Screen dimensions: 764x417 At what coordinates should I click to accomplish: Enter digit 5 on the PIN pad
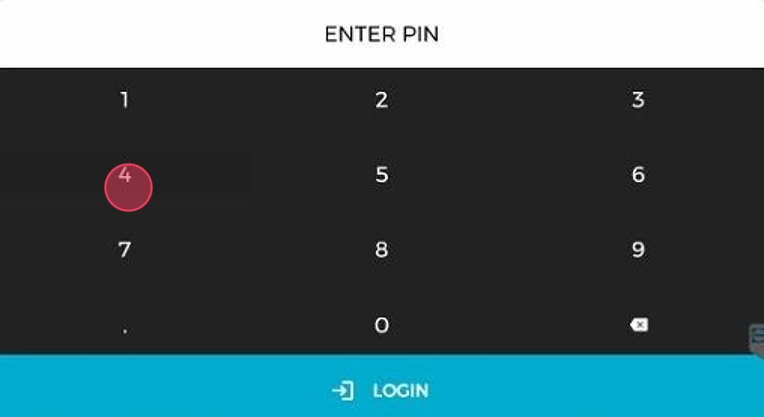pyautogui.click(x=381, y=175)
